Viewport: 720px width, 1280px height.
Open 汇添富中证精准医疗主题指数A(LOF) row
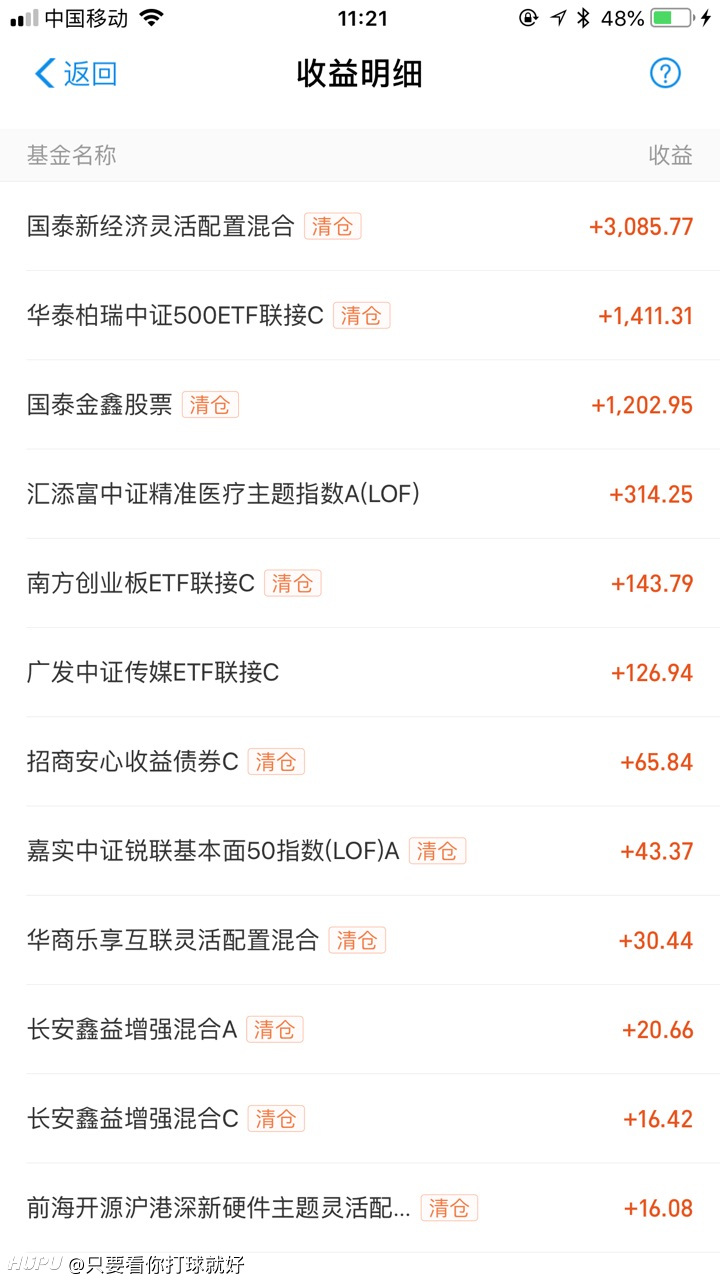(x=360, y=494)
